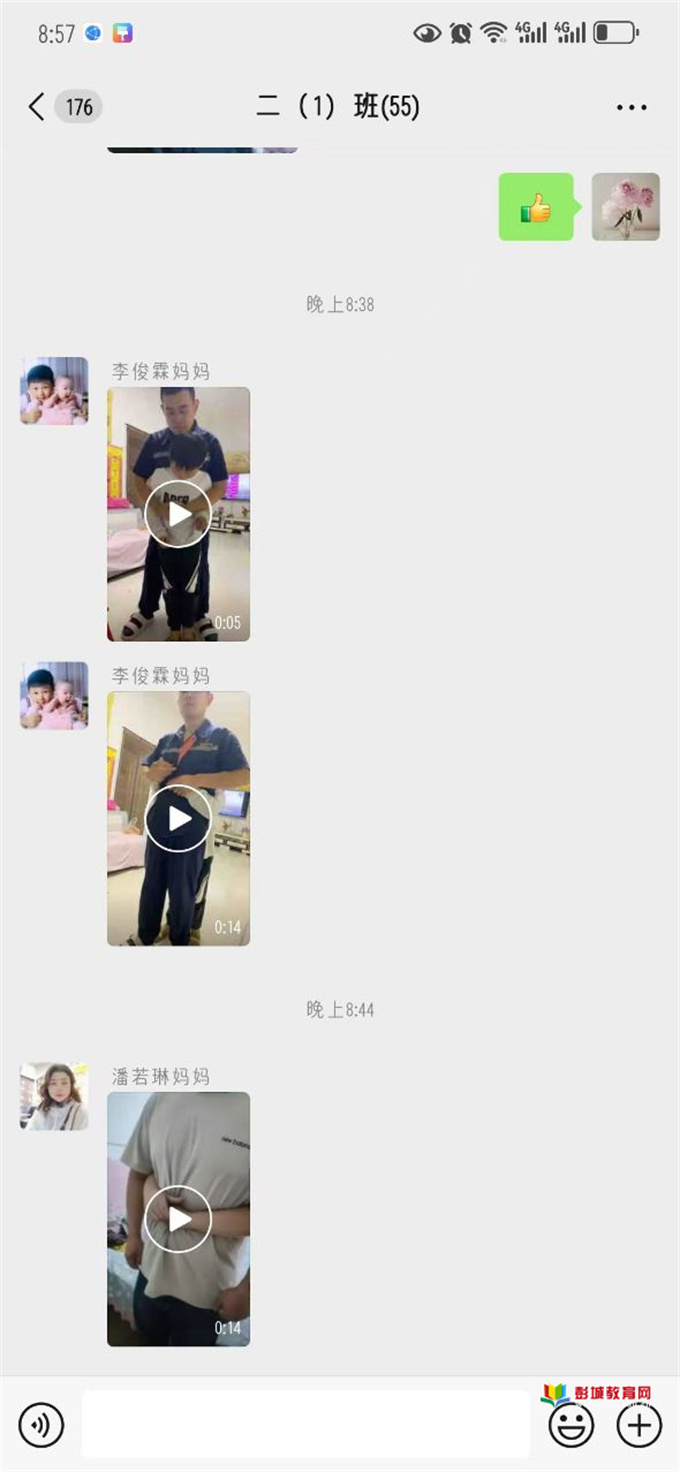This screenshot has width=680, height=1472.
Task: Open the plus attachments menu
Action: pyautogui.click(x=639, y=1424)
